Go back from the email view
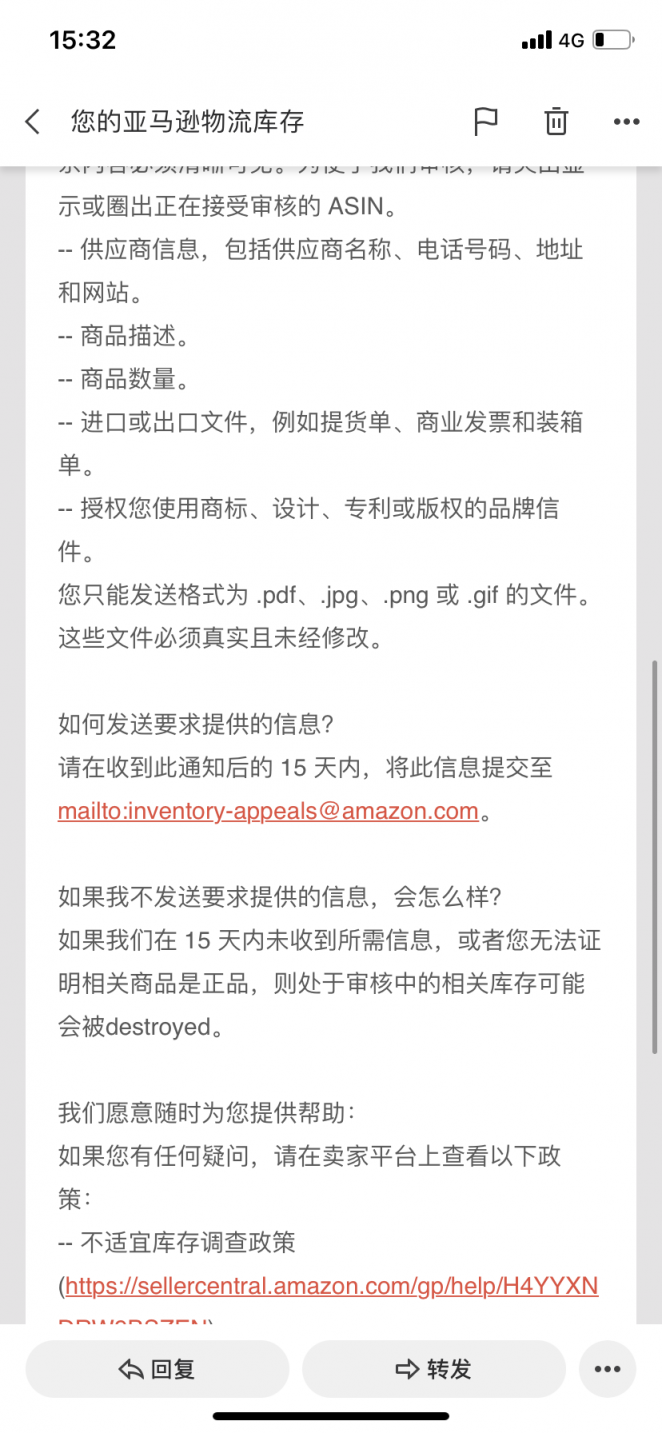This screenshot has width=662, height=1433. coord(33,122)
